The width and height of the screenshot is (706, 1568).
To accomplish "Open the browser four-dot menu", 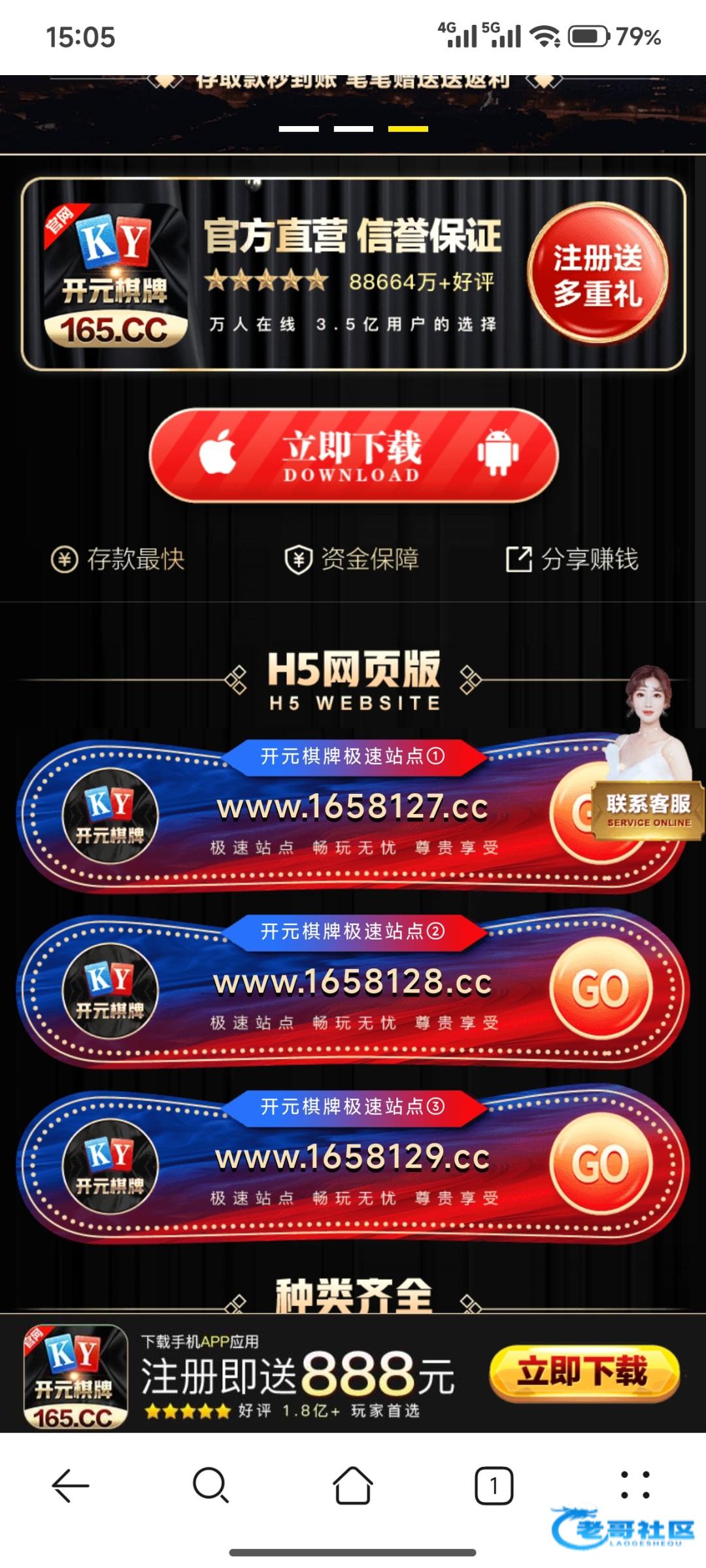I will 635,1484.
